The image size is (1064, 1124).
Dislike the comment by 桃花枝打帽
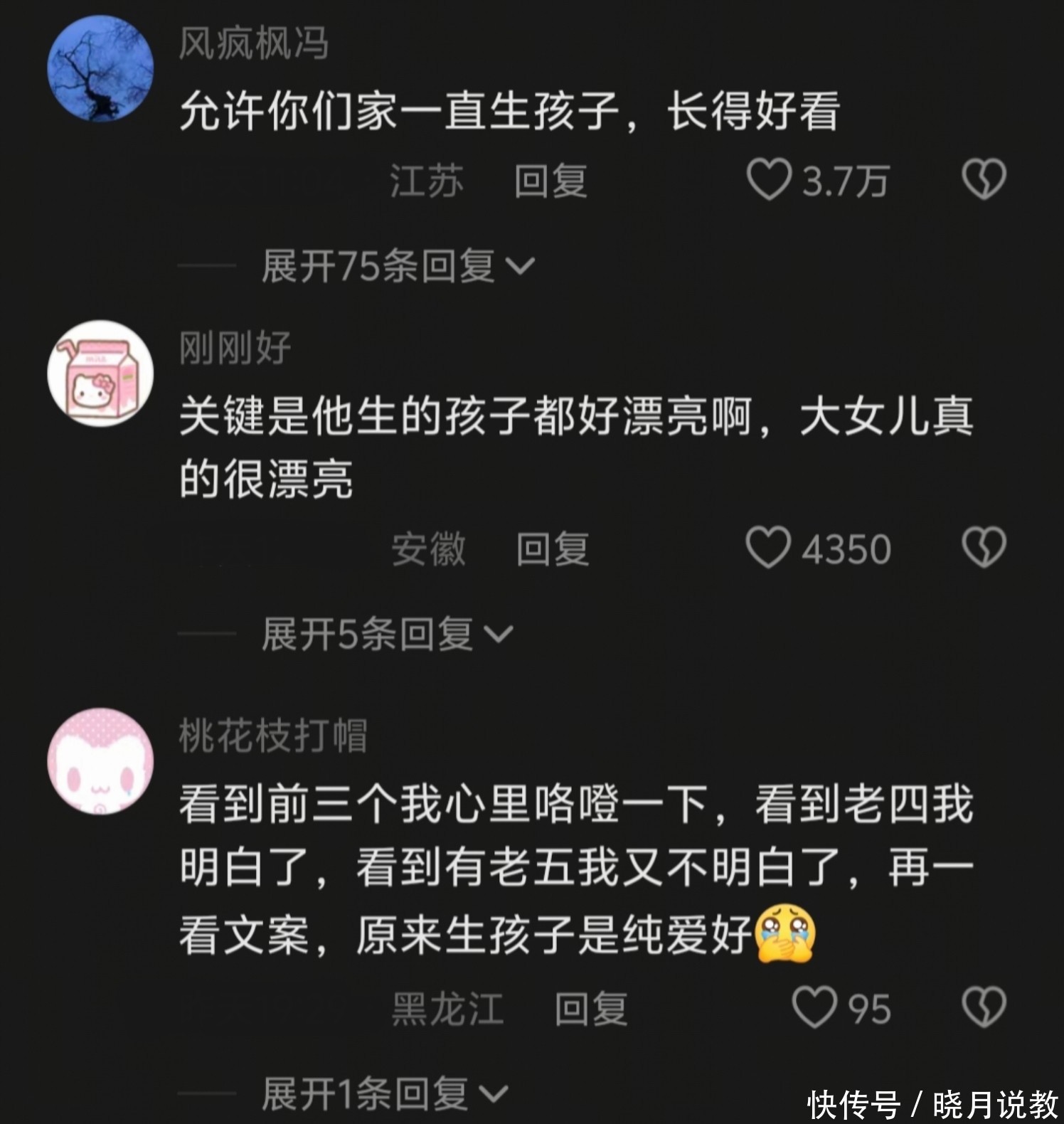[984, 1007]
